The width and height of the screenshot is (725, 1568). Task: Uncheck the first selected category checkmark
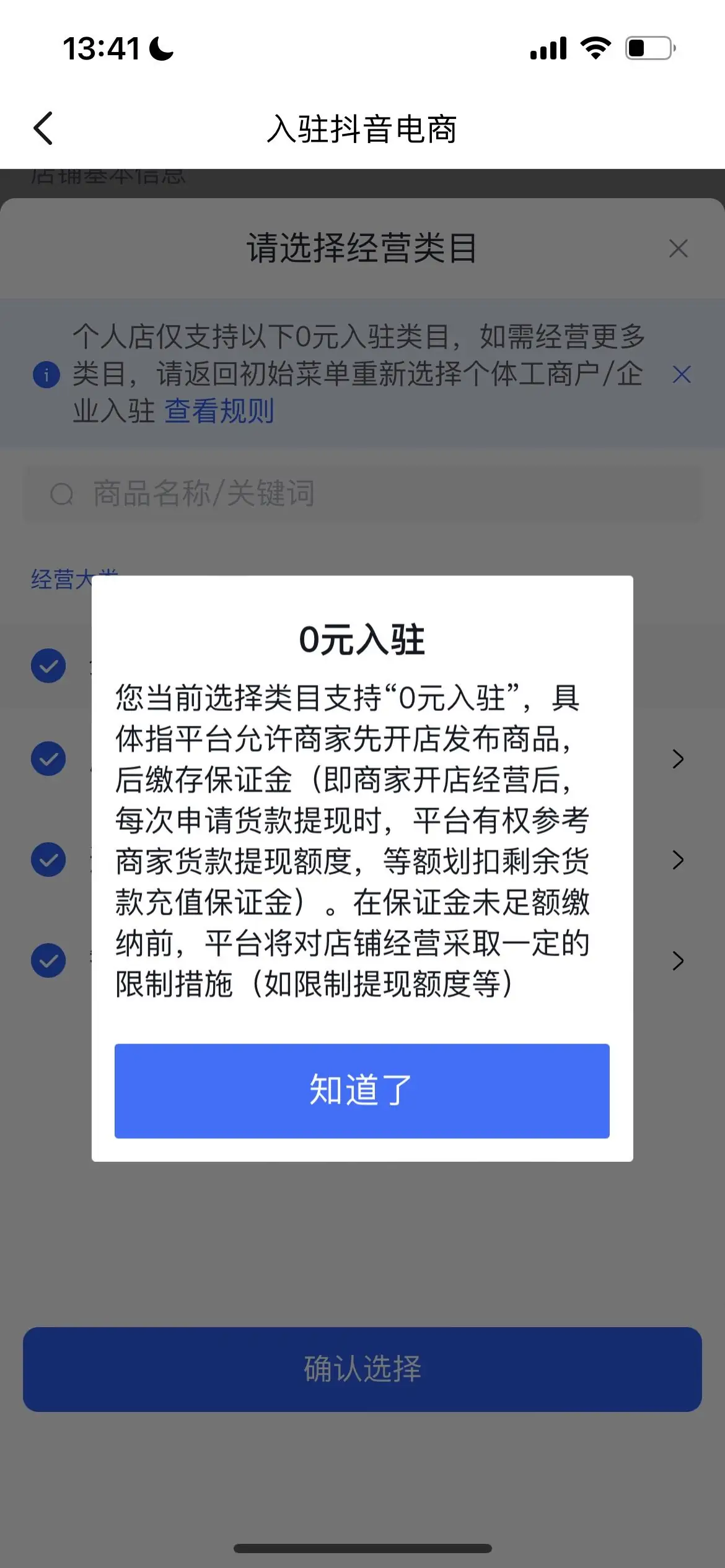point(48,666)
